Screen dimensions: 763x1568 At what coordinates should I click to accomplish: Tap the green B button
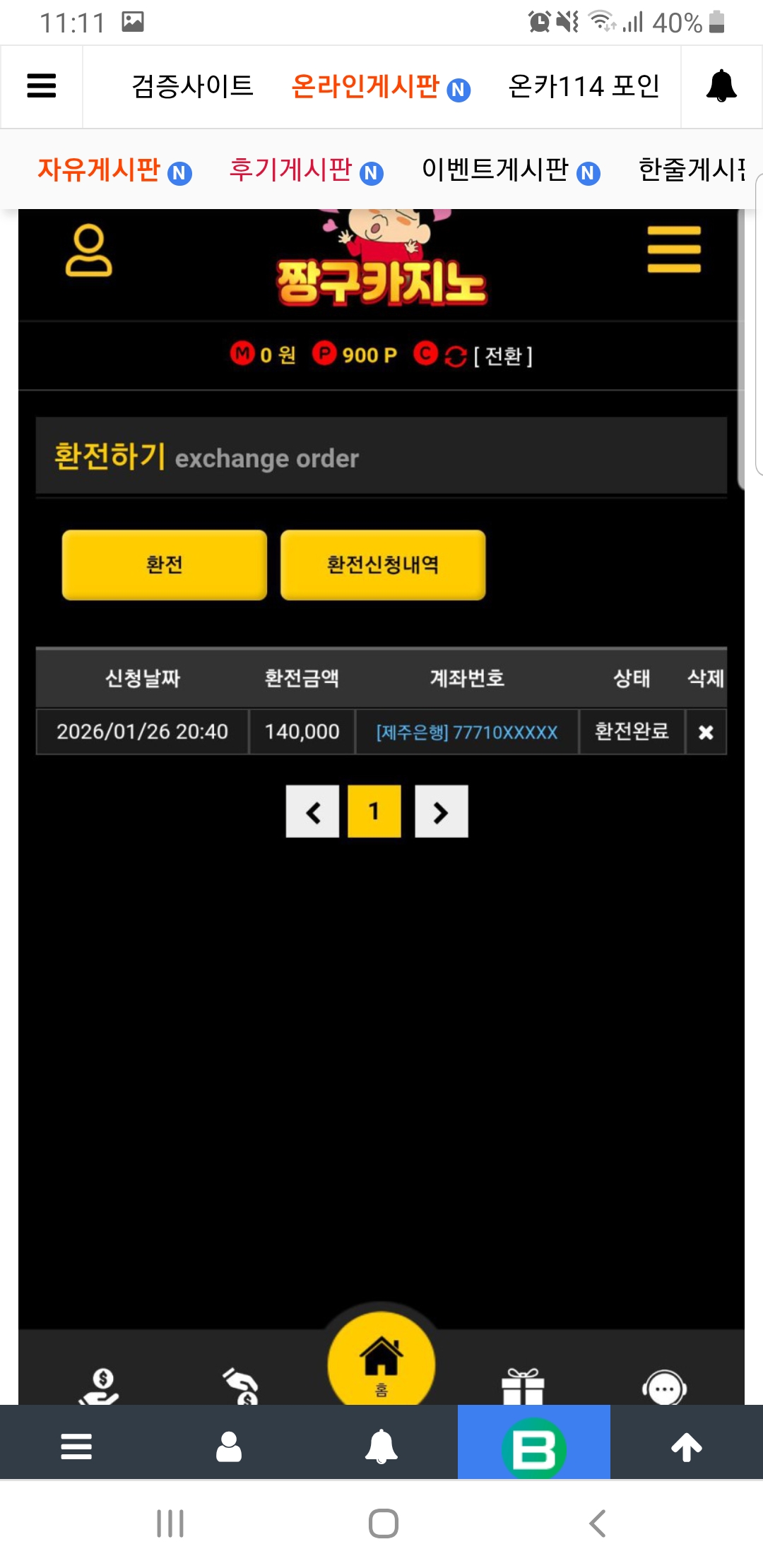coord(534,1448)
